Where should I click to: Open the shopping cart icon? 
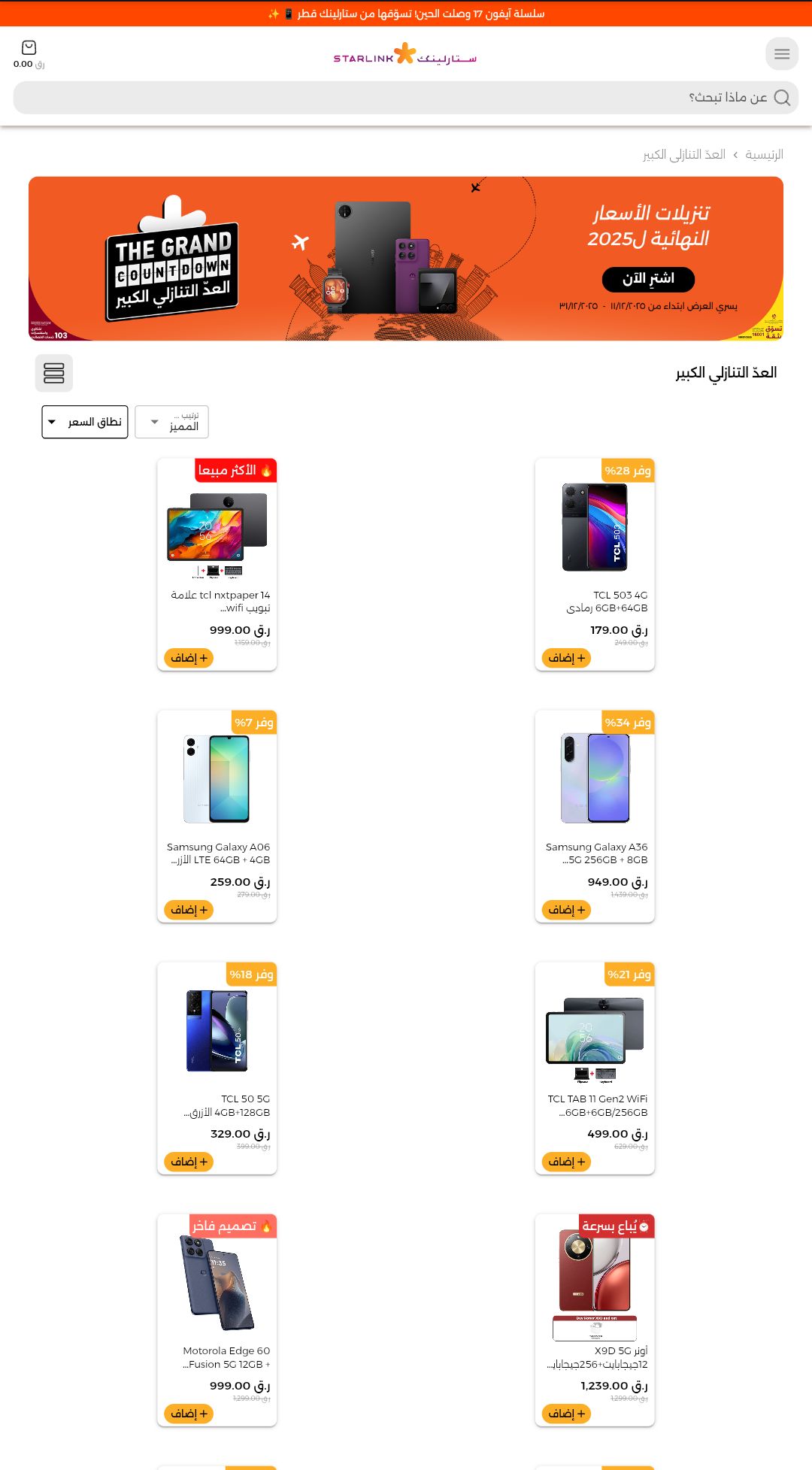click(x=29, y=48)
